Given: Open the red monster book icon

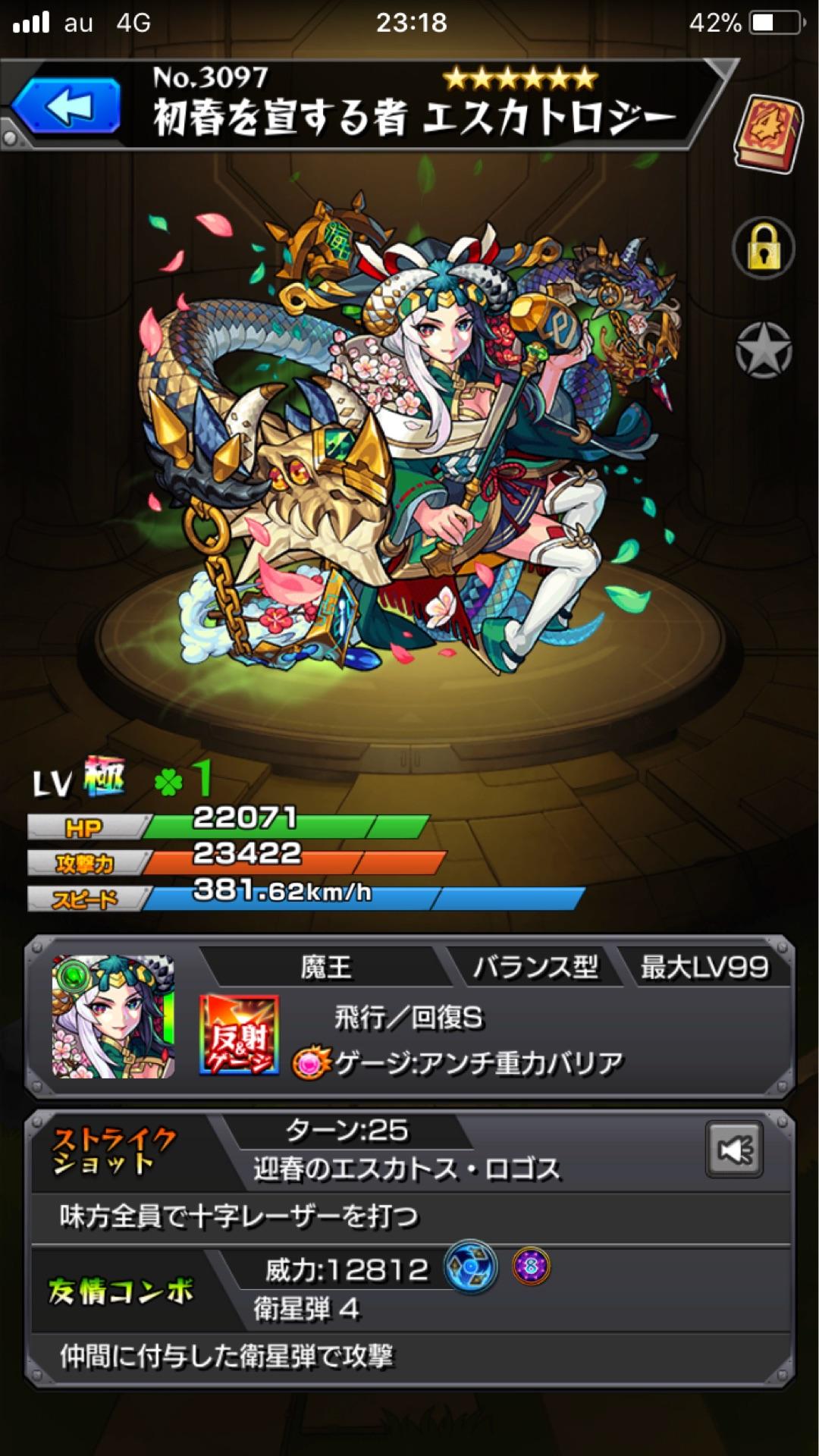Looking at the screenshot, I should [768, 133].
